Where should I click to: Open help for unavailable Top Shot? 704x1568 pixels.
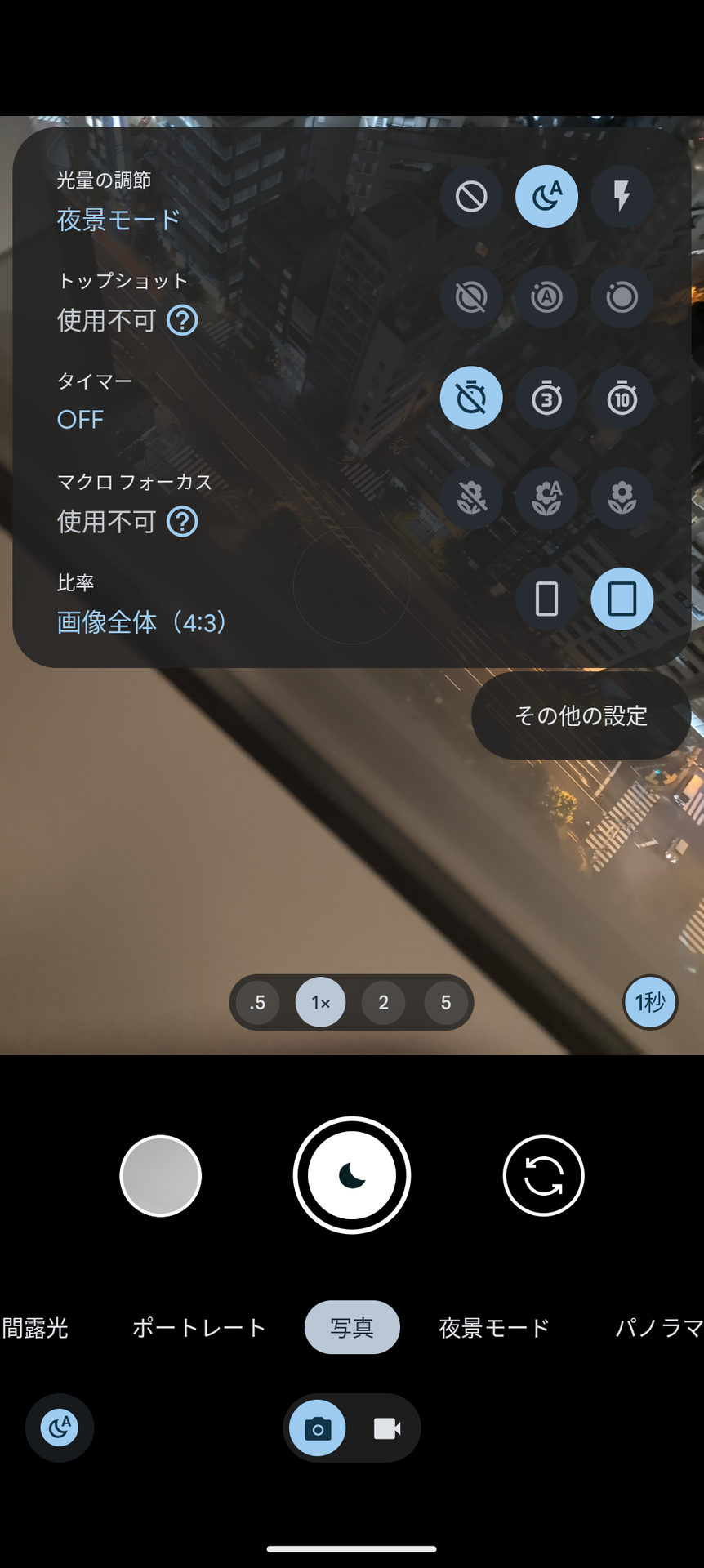tap(182, 320)
